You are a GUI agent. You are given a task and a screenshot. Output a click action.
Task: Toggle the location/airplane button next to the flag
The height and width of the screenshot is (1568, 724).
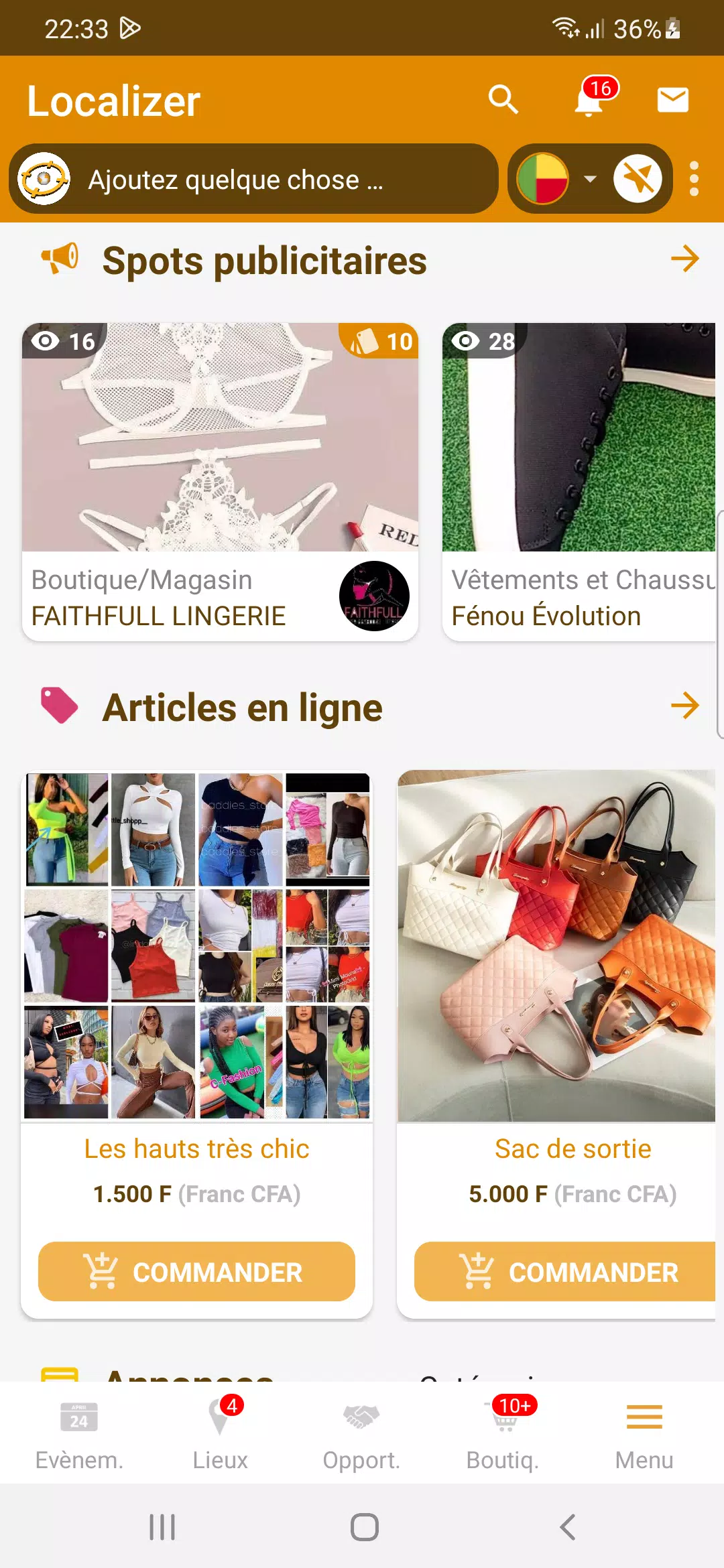click(x=640, y=179)
